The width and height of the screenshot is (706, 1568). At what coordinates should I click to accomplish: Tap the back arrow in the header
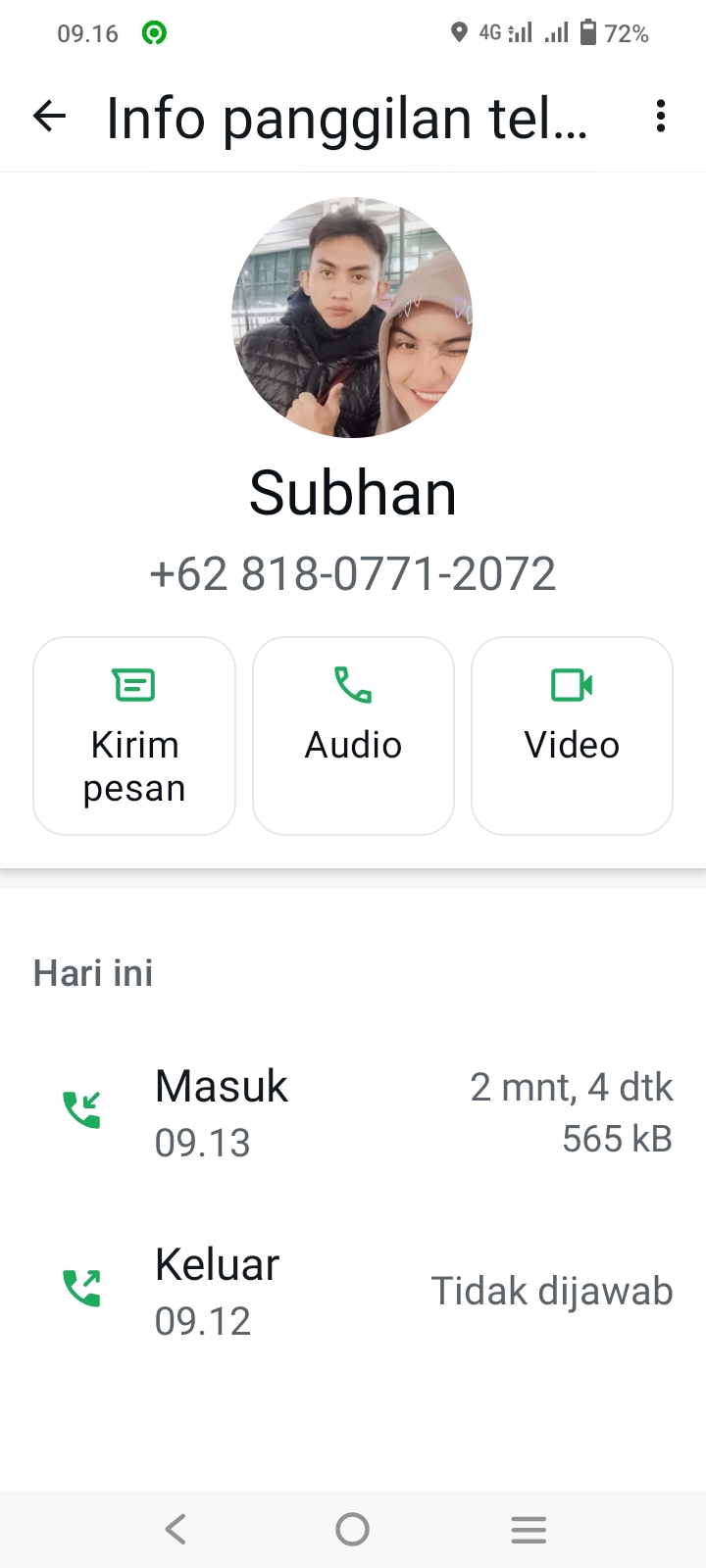pos(49,117)
